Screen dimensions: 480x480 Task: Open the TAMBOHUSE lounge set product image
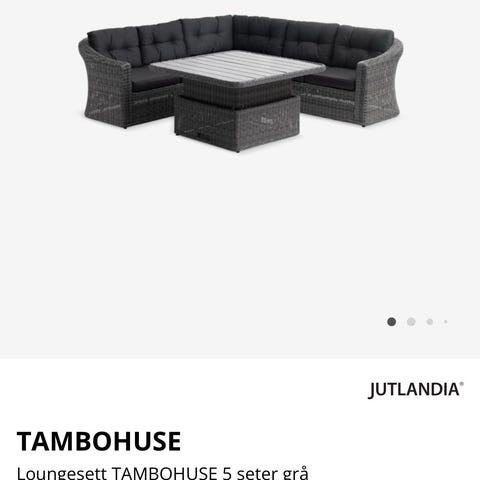coord(240,83)
